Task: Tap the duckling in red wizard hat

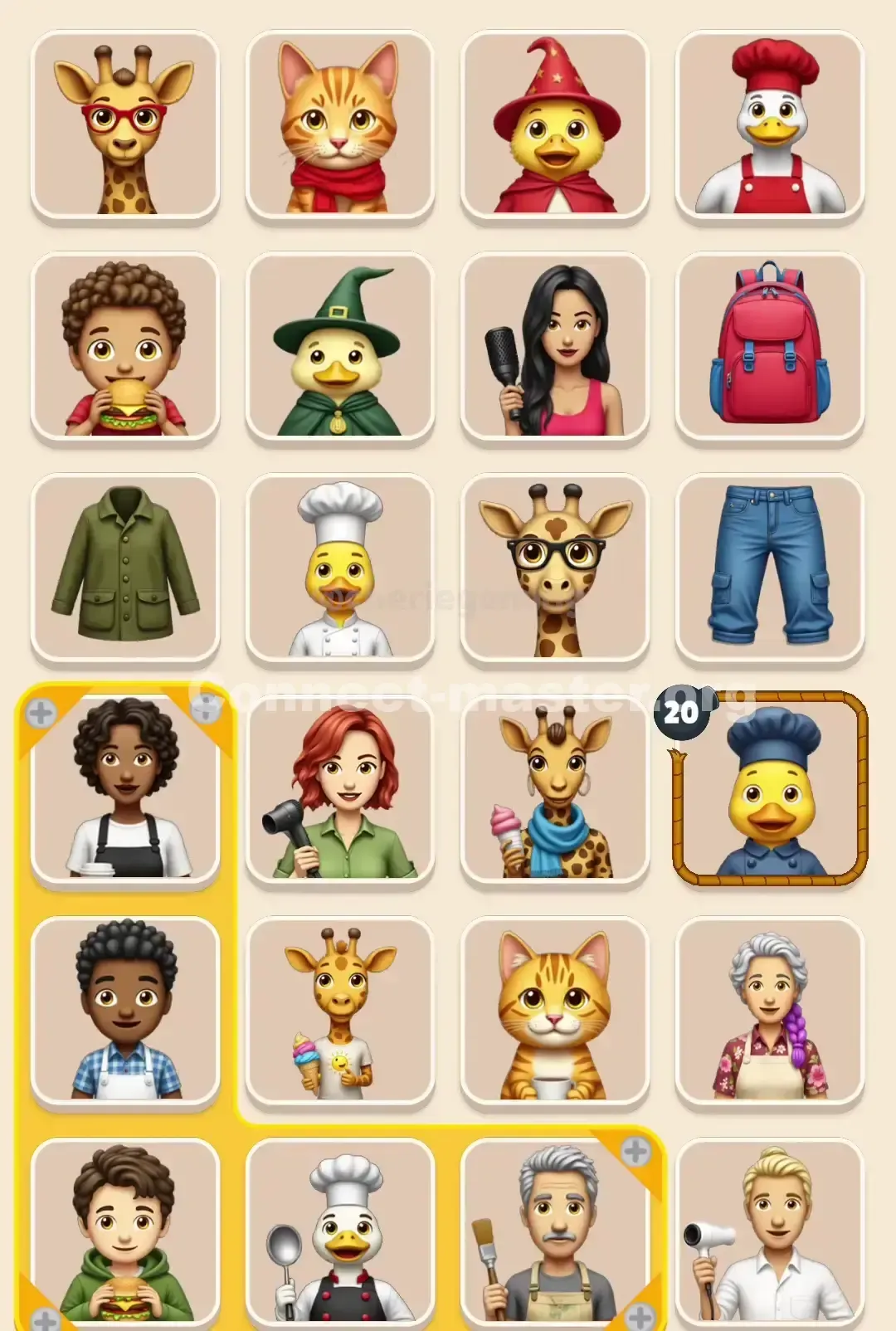Action: tap(554, 124)
